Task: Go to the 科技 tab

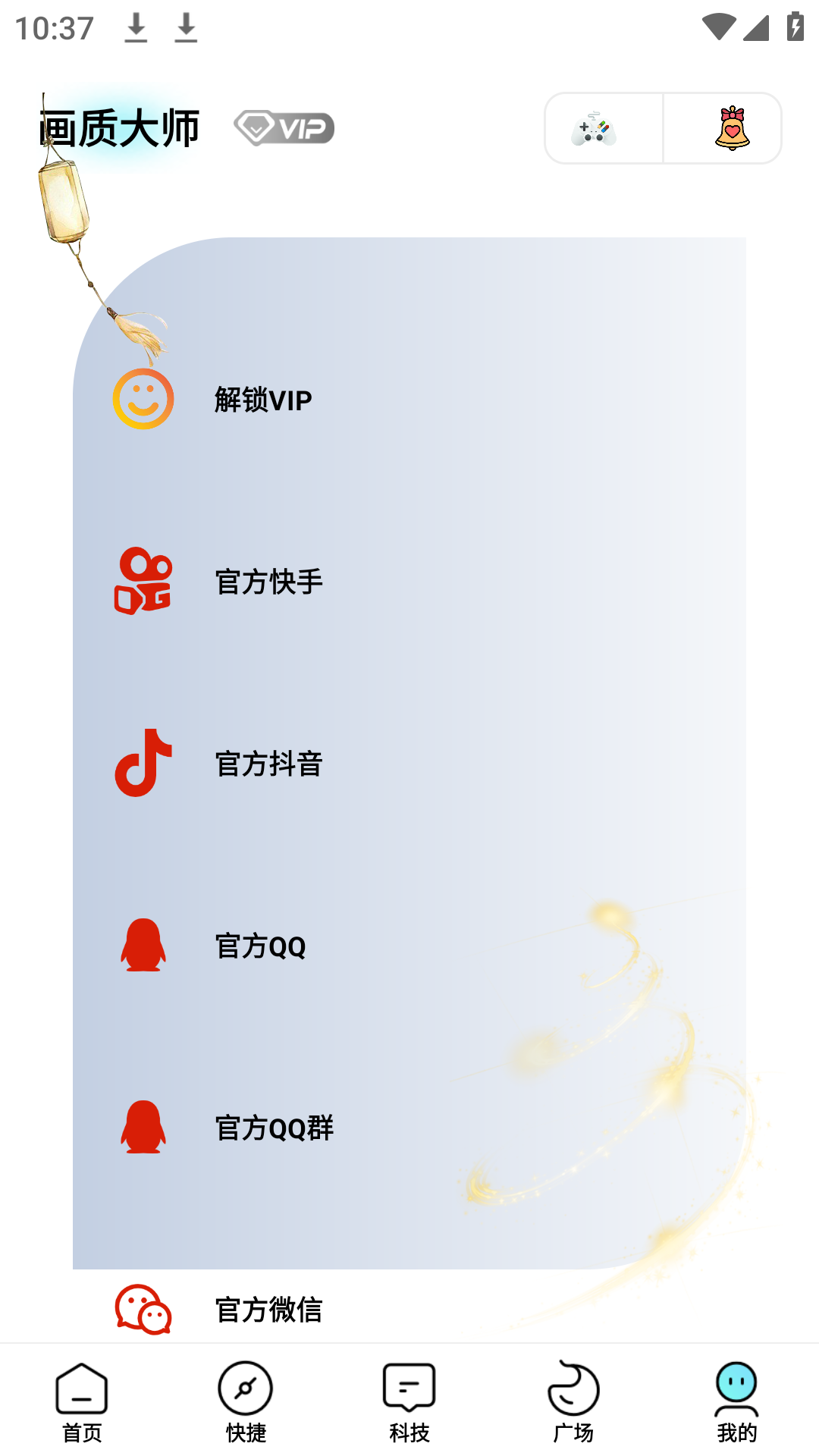Action: point(409,1401)
